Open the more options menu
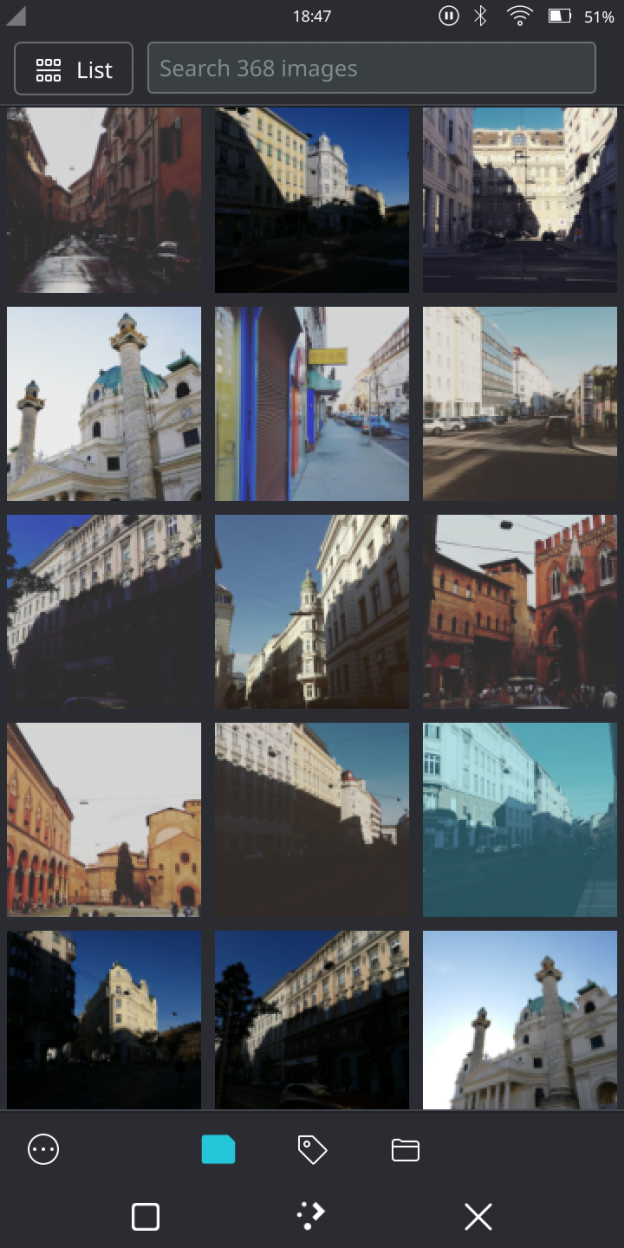 pos(44,1149)
